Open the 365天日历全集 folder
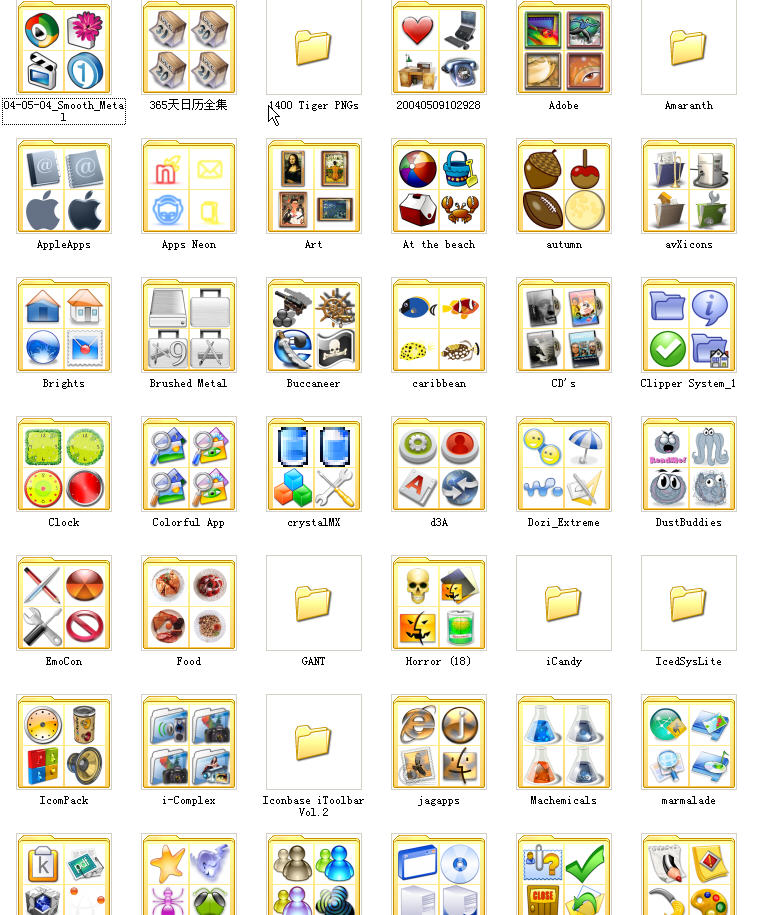 (x=189, y=48)
